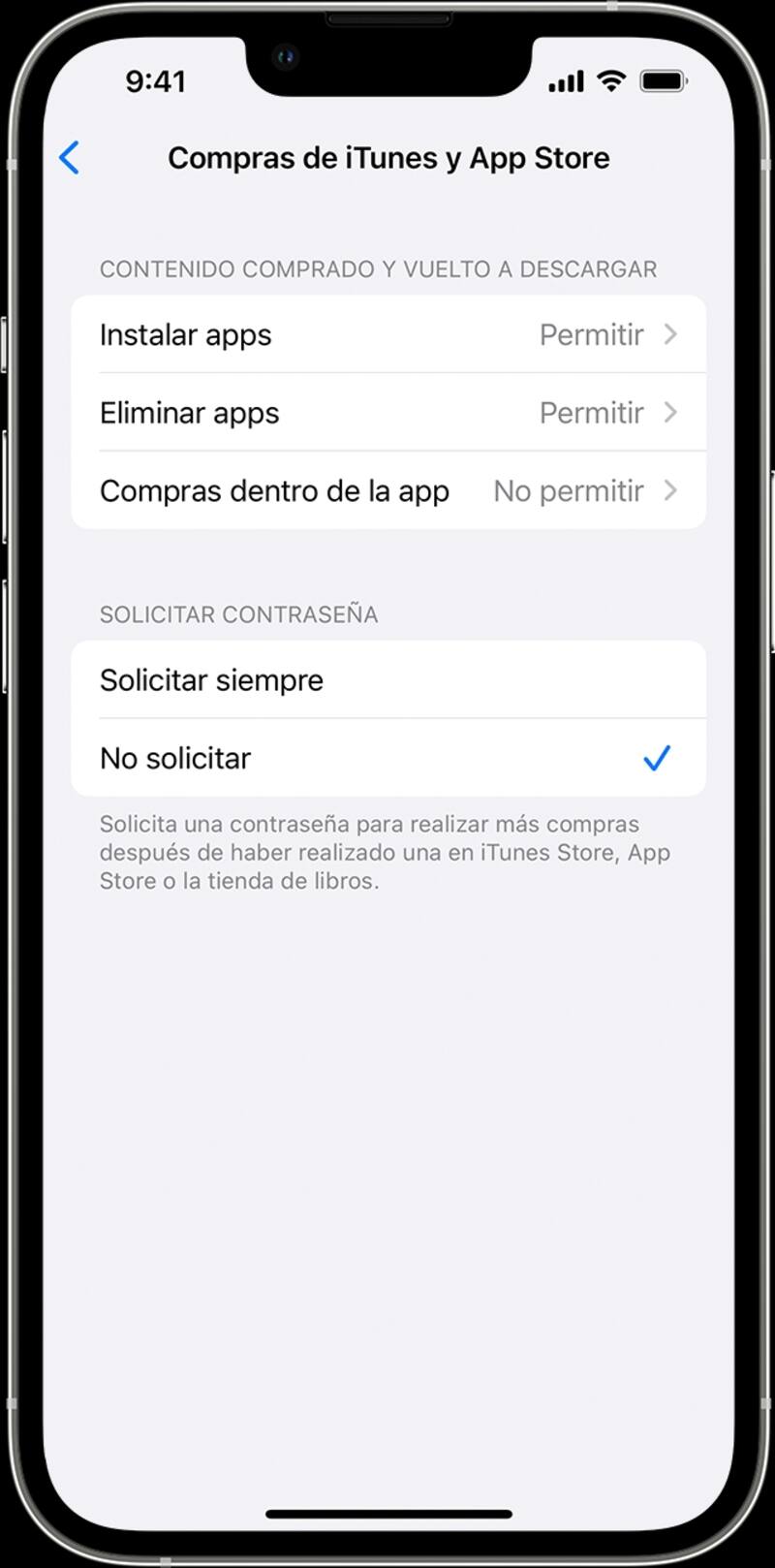Screen dimensions: 775x1568
Task: Go back using the blue arrow
Action: [x=70, y=157]
